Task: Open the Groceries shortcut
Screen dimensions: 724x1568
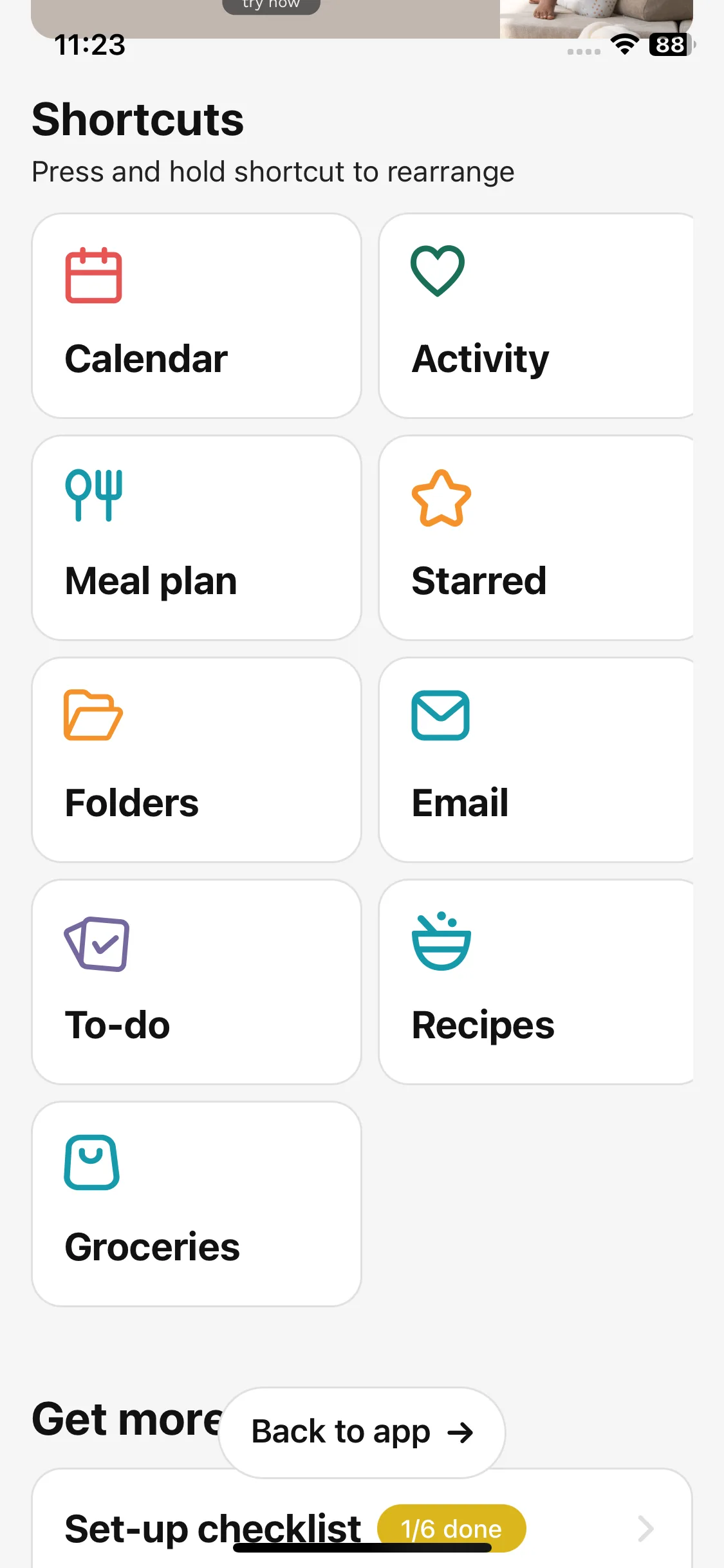Action: (196, 1204)
